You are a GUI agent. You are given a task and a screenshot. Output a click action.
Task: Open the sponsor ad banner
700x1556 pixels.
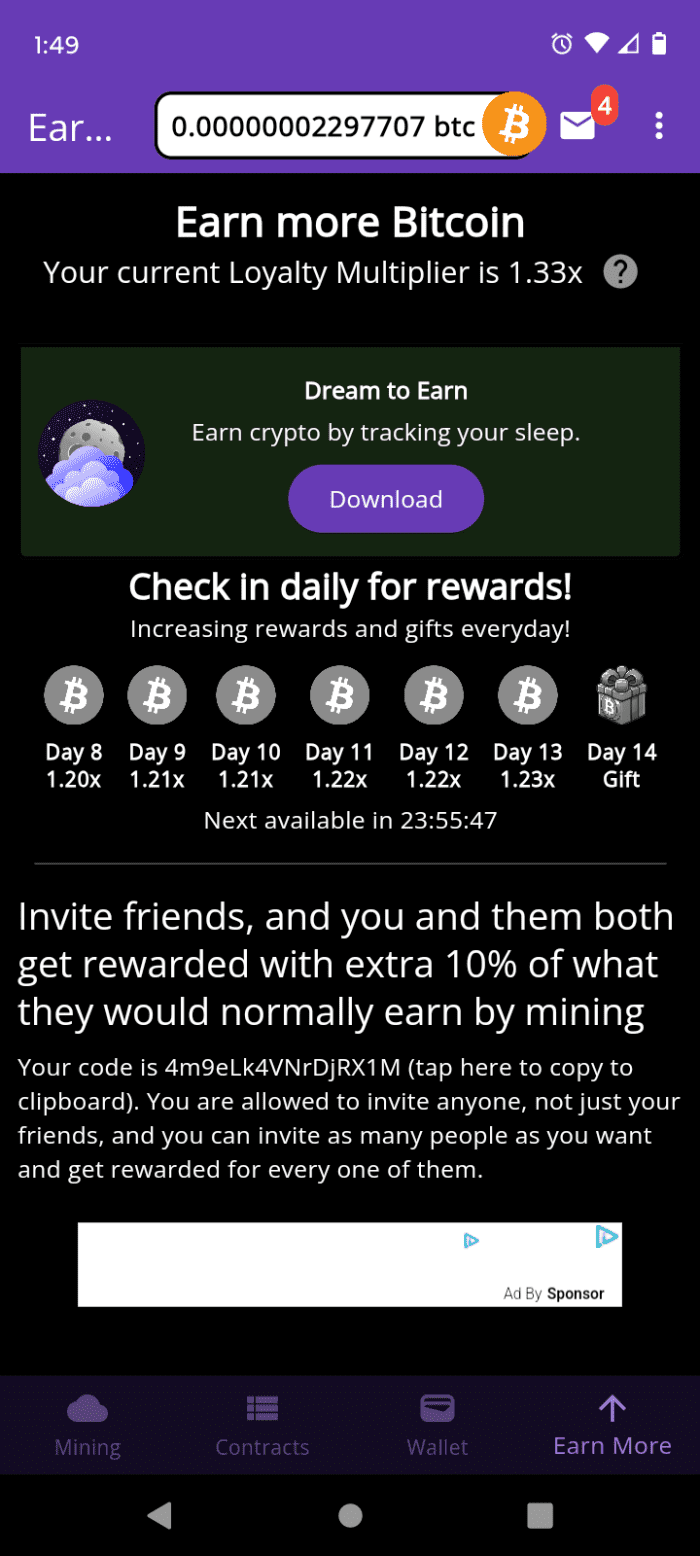point(349,1264)
